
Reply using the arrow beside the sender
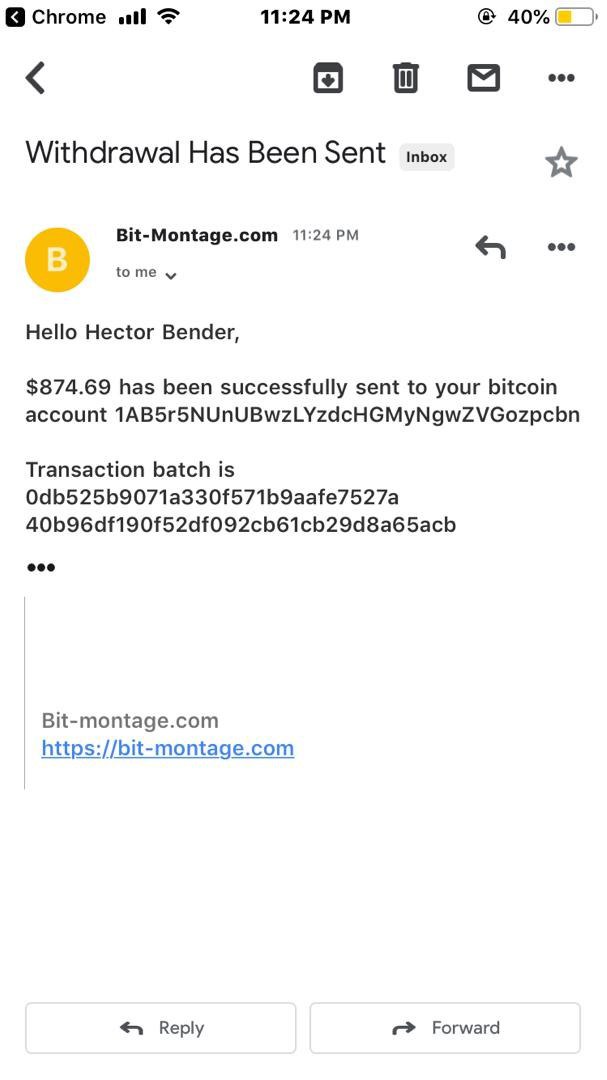491,247
